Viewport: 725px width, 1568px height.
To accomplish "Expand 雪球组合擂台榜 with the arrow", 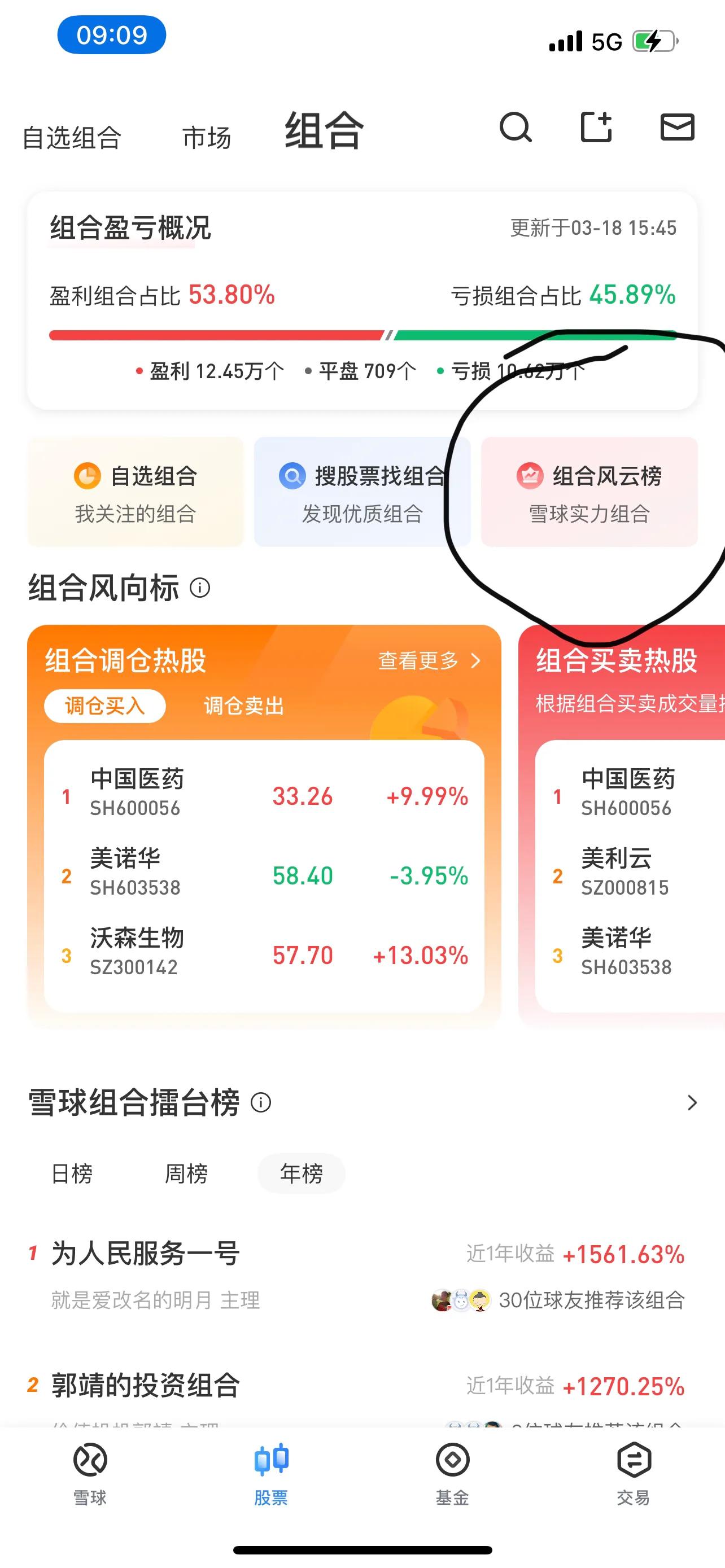I will 692,1102.
